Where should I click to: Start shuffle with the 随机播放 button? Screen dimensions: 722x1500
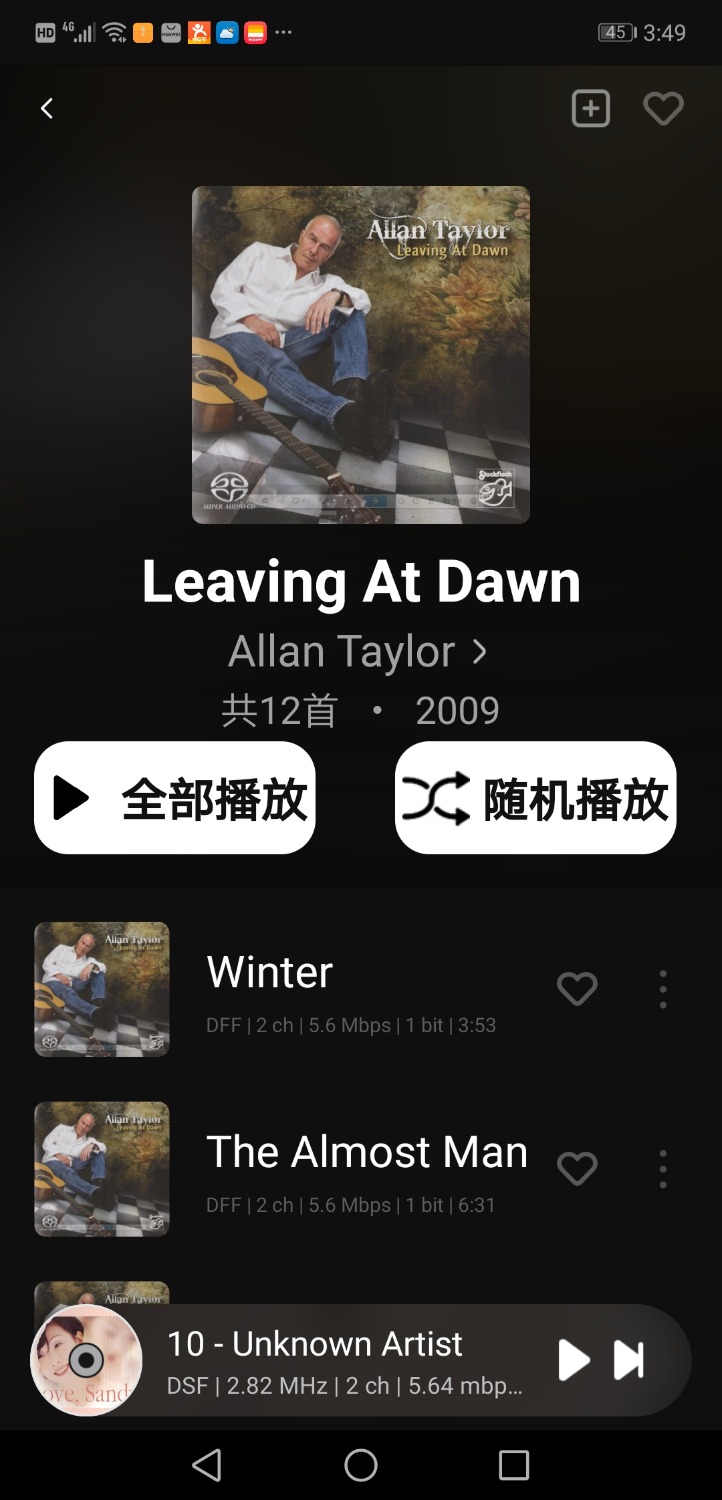[x=535, y=798]
